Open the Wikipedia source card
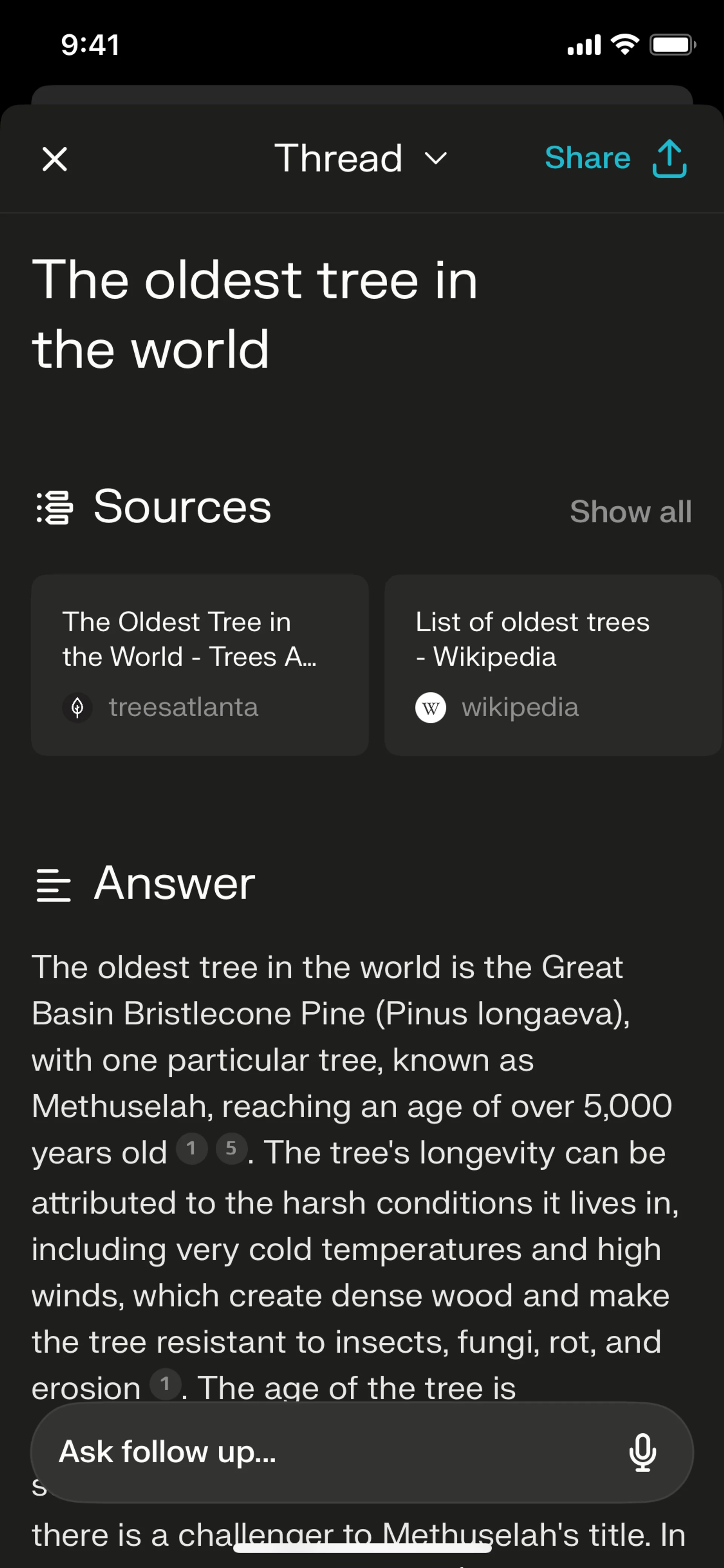The image size is (724, 1568). click(x=552, y=665)
